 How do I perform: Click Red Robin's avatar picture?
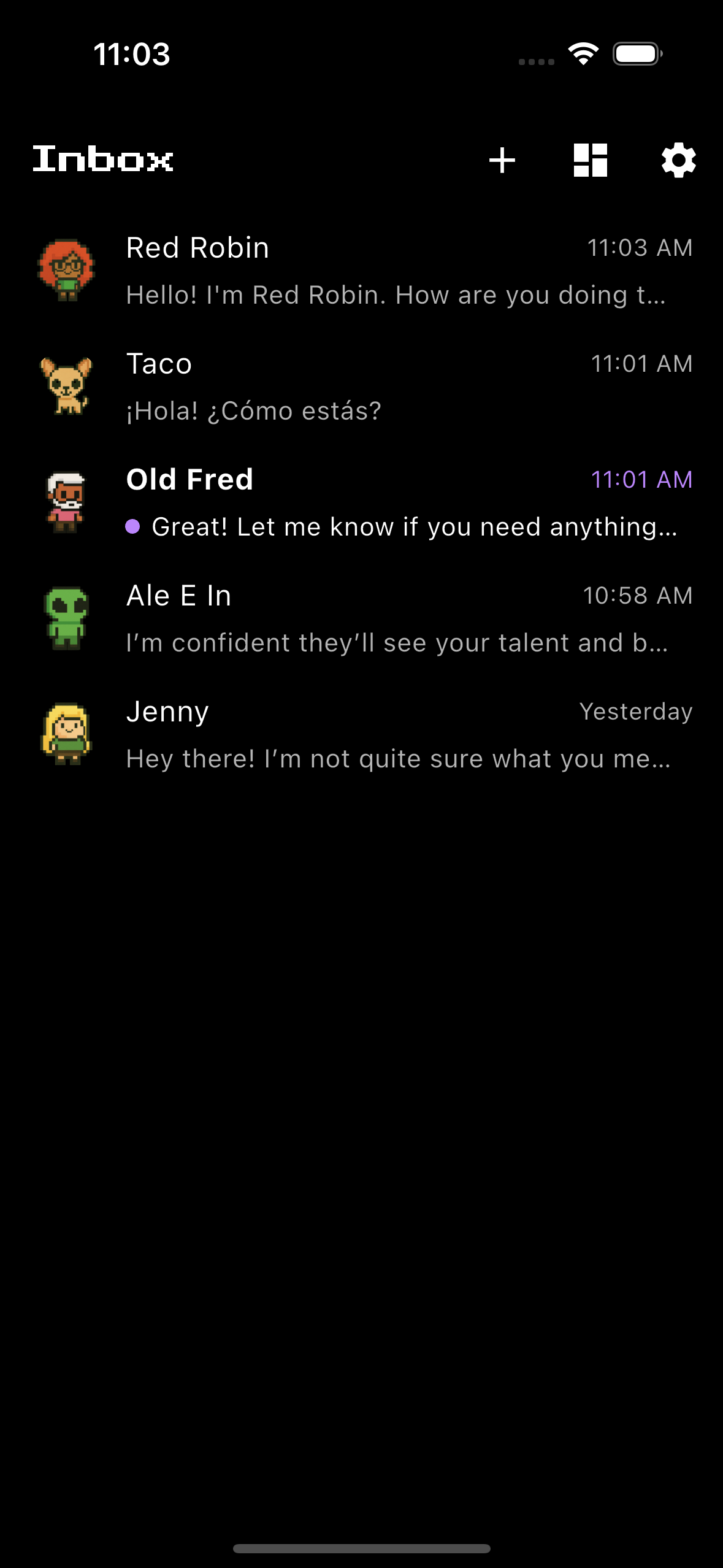(x=67, y=270)
